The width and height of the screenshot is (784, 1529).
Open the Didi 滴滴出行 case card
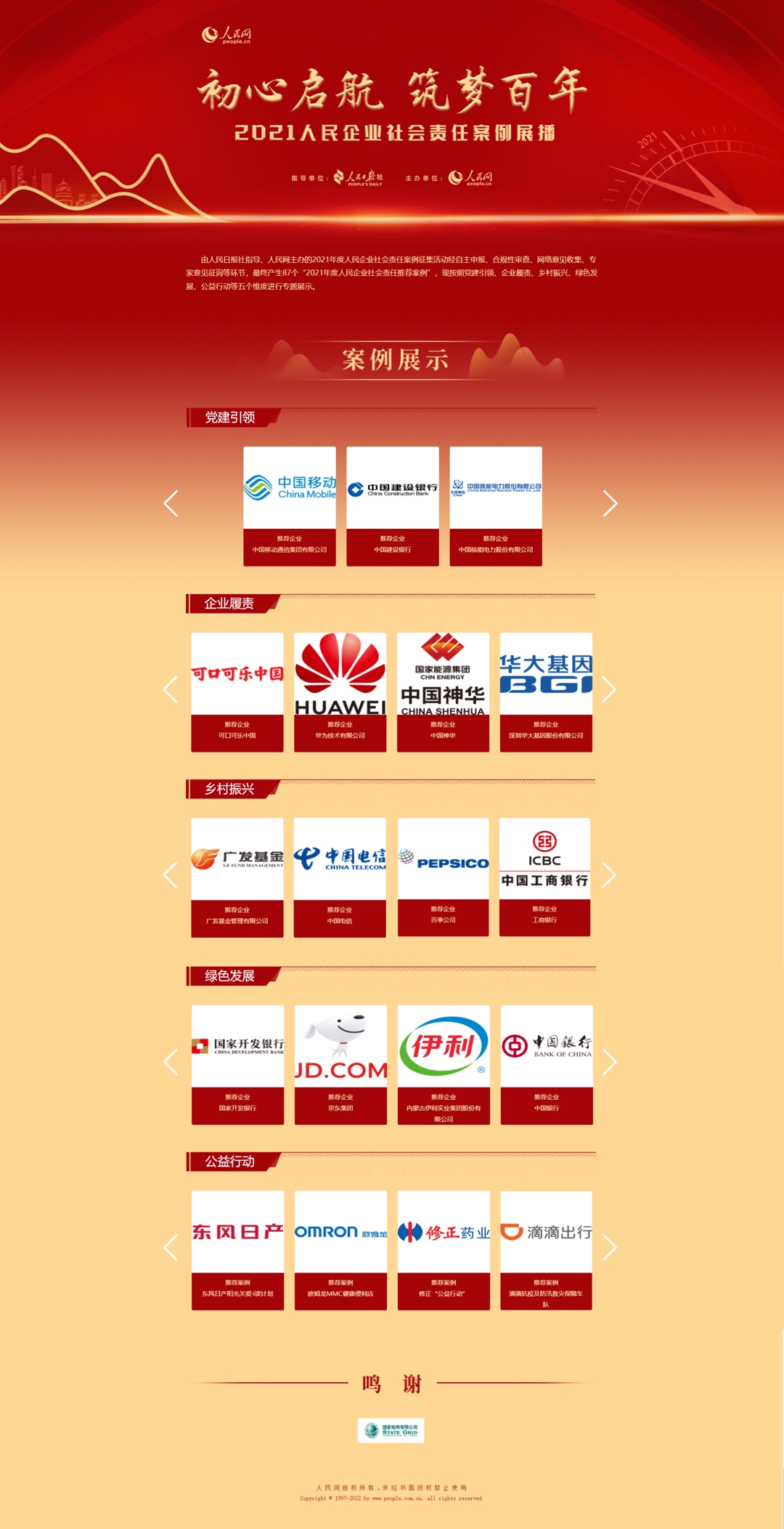(x=546, y=1250)
